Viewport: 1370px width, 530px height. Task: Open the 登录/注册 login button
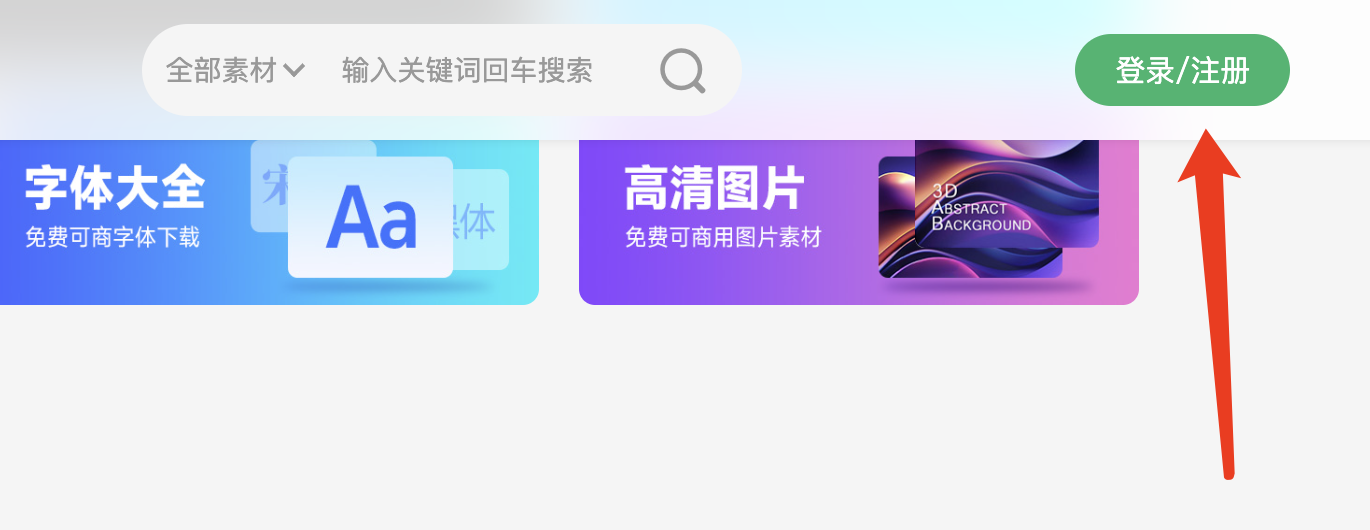pyautogui.click(x=1182, y=71)
